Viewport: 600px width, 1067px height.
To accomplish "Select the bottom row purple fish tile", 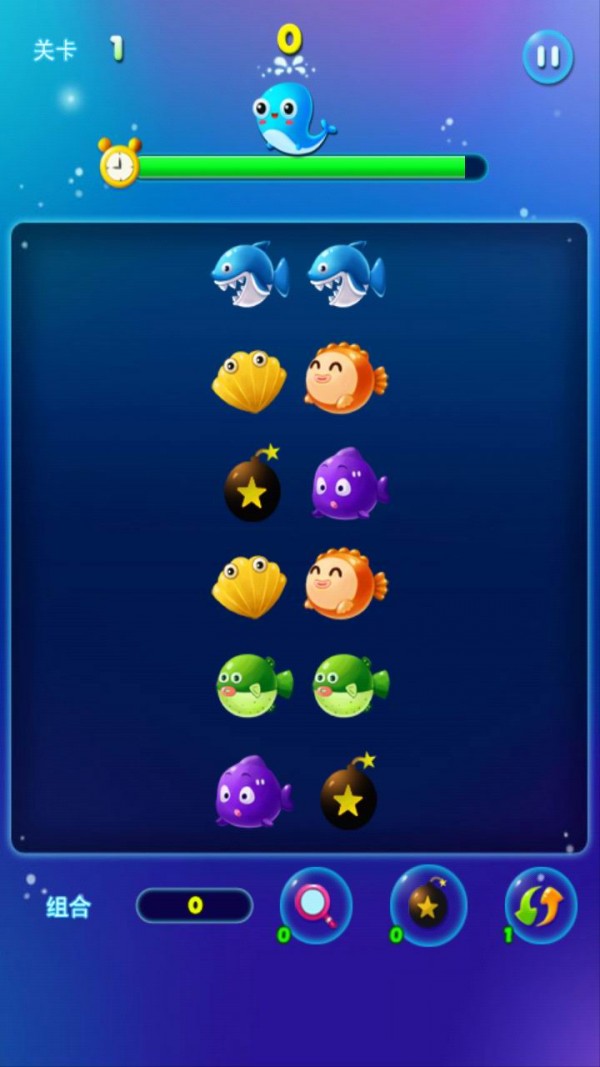I will pyautogui.click(x=251, y=792).
